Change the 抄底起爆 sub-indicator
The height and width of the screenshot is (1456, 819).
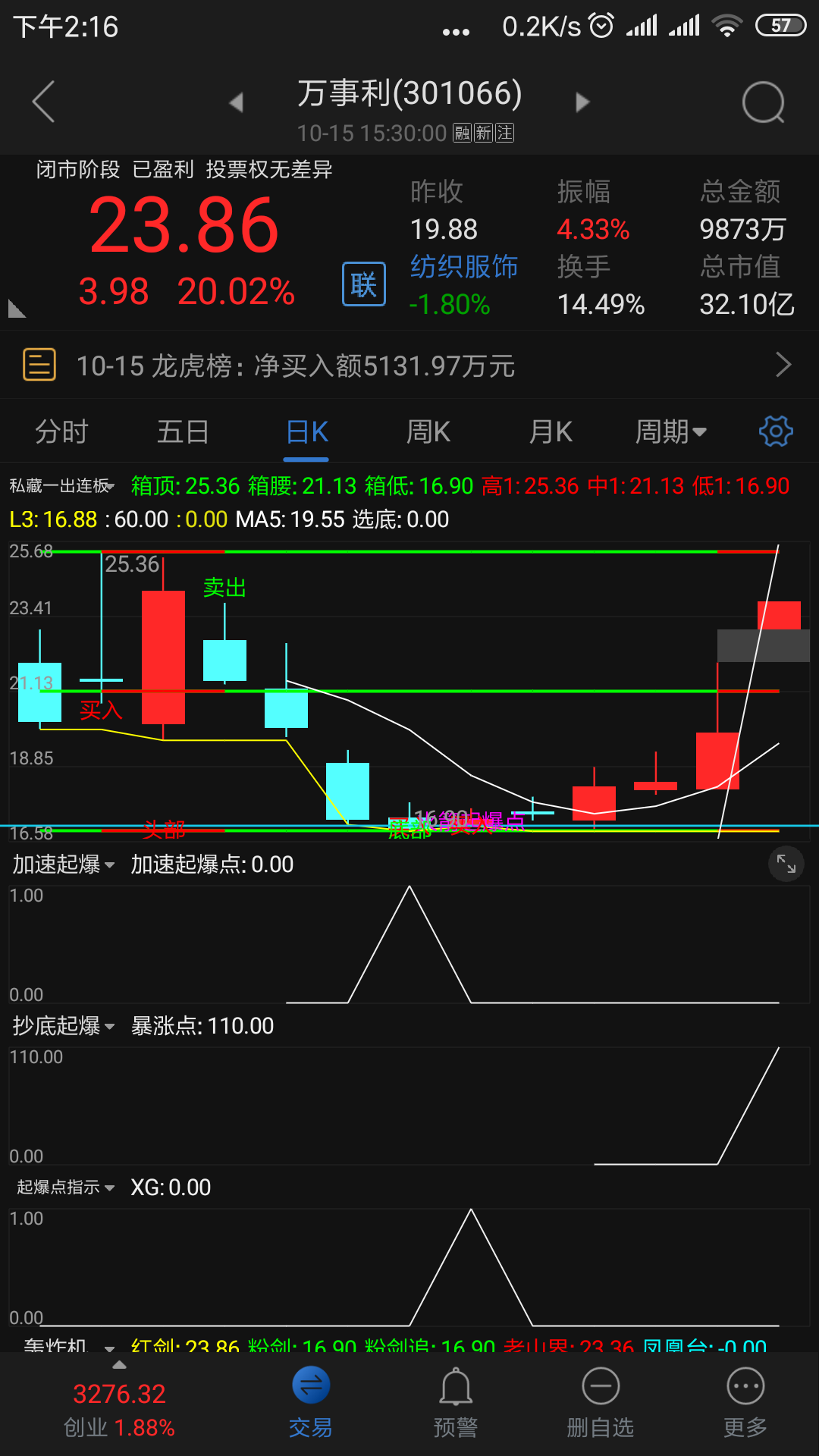[63, 1026]
